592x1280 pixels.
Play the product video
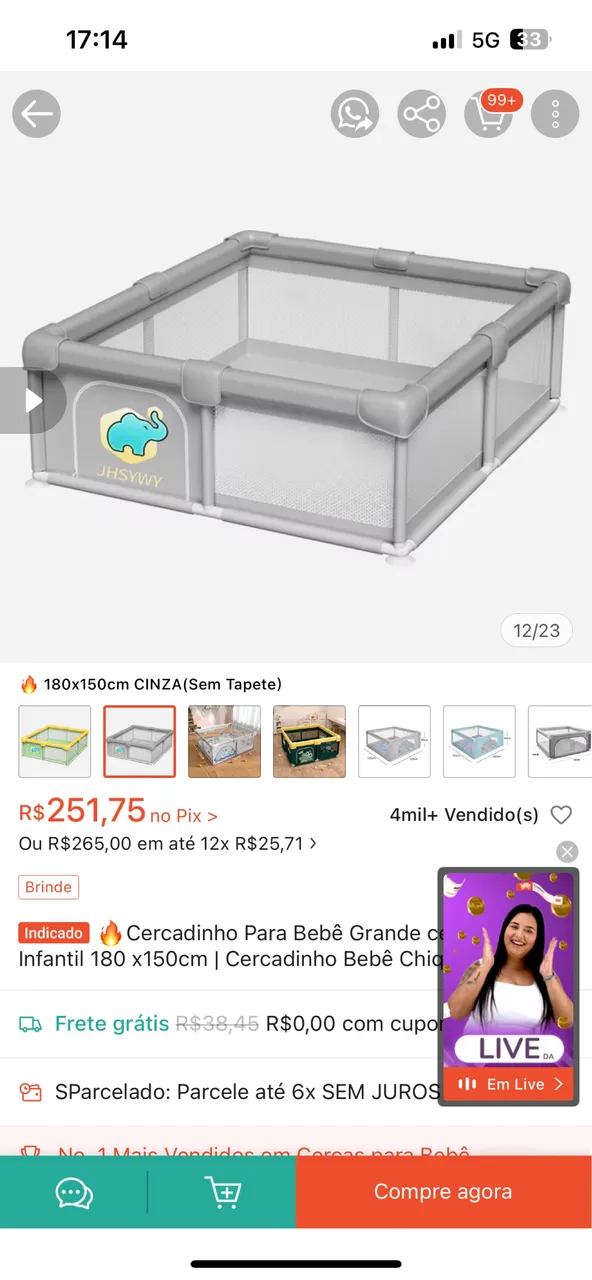coord(32,401)
